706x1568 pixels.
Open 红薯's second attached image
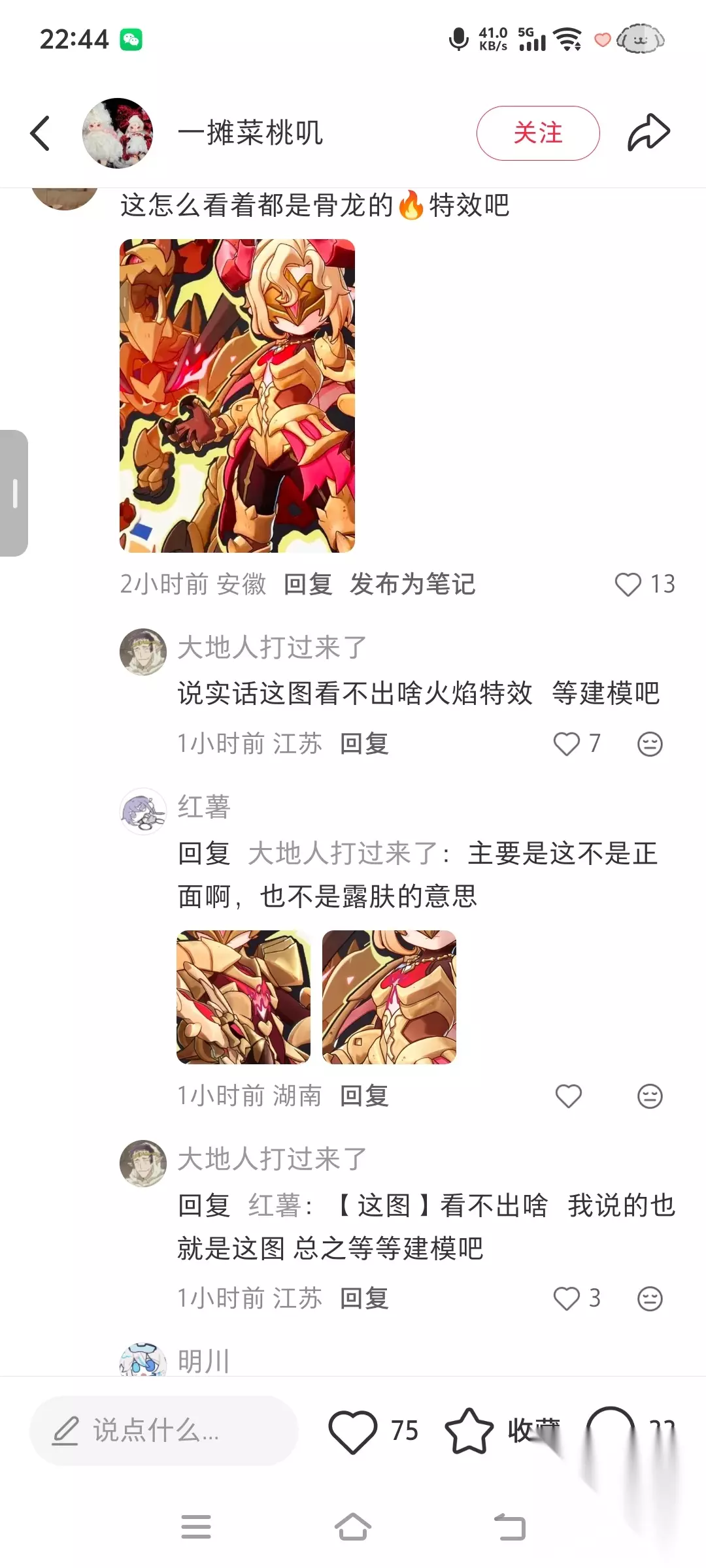389,997
